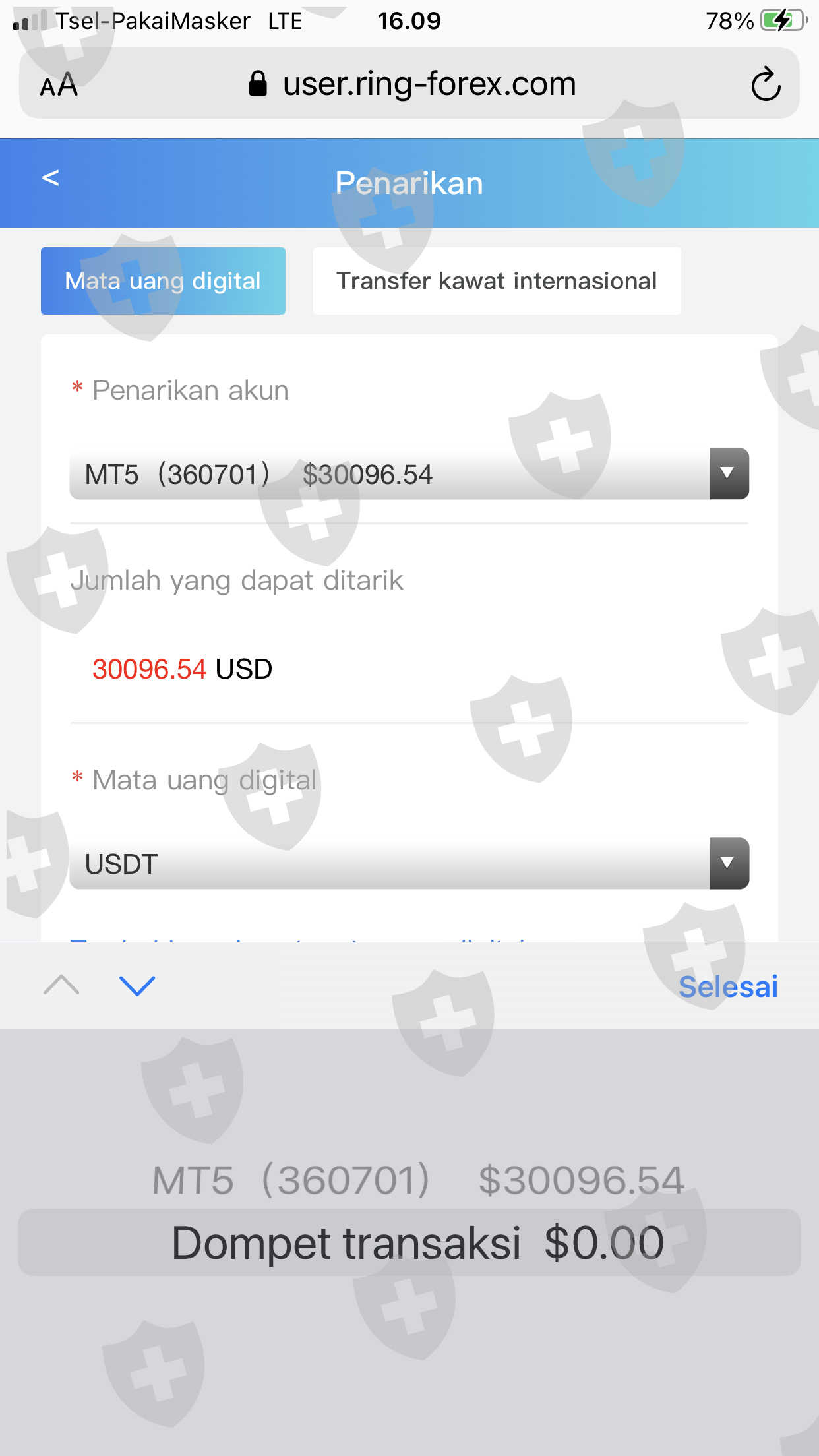The height and width of the screenshot is (1456, 819).
Task: Tap Selesai to close the picker
Action: [x=728, y=986]
